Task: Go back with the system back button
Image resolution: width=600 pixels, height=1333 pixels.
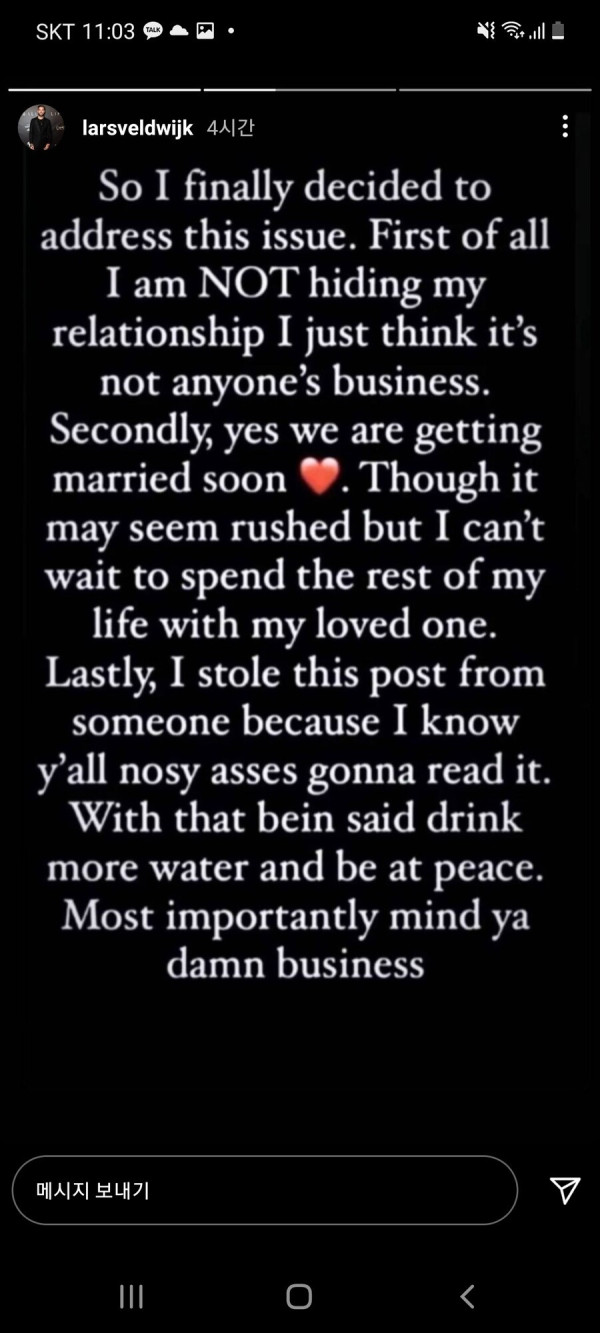Action: (467, 1297)
